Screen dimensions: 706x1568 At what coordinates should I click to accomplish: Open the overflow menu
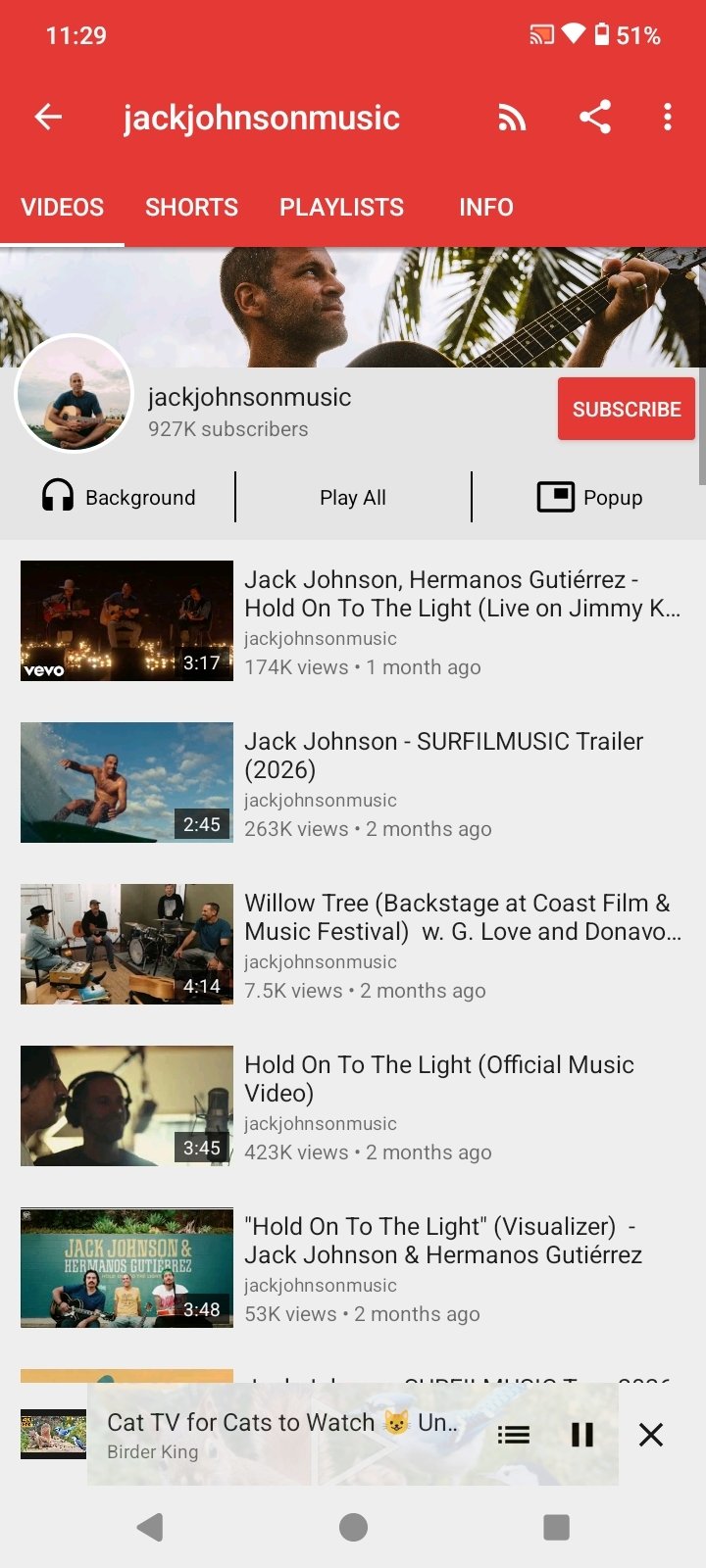point(667,118)
